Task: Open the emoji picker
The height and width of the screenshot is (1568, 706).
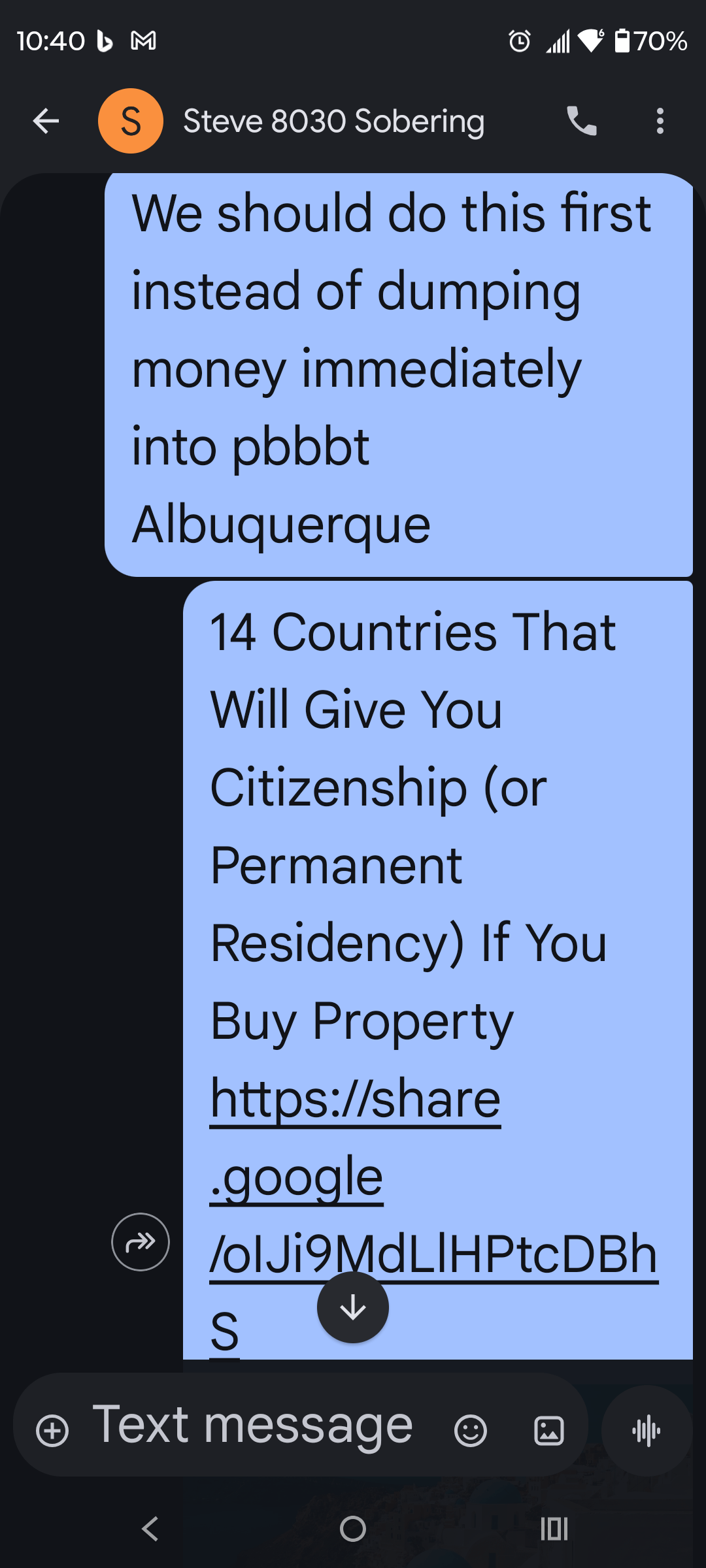Action: [x=470, y=1431]
